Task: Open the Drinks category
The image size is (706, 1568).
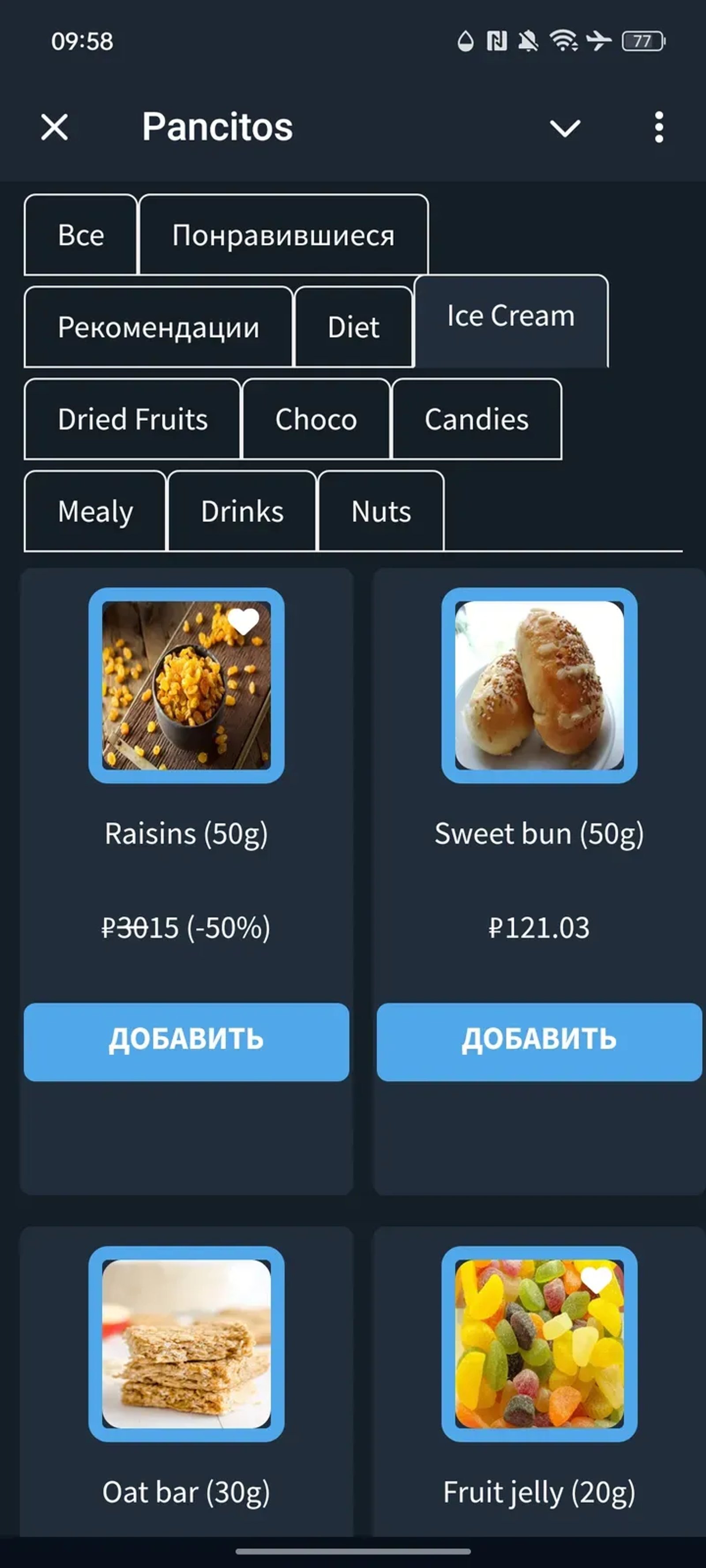Action: point(242,512)
